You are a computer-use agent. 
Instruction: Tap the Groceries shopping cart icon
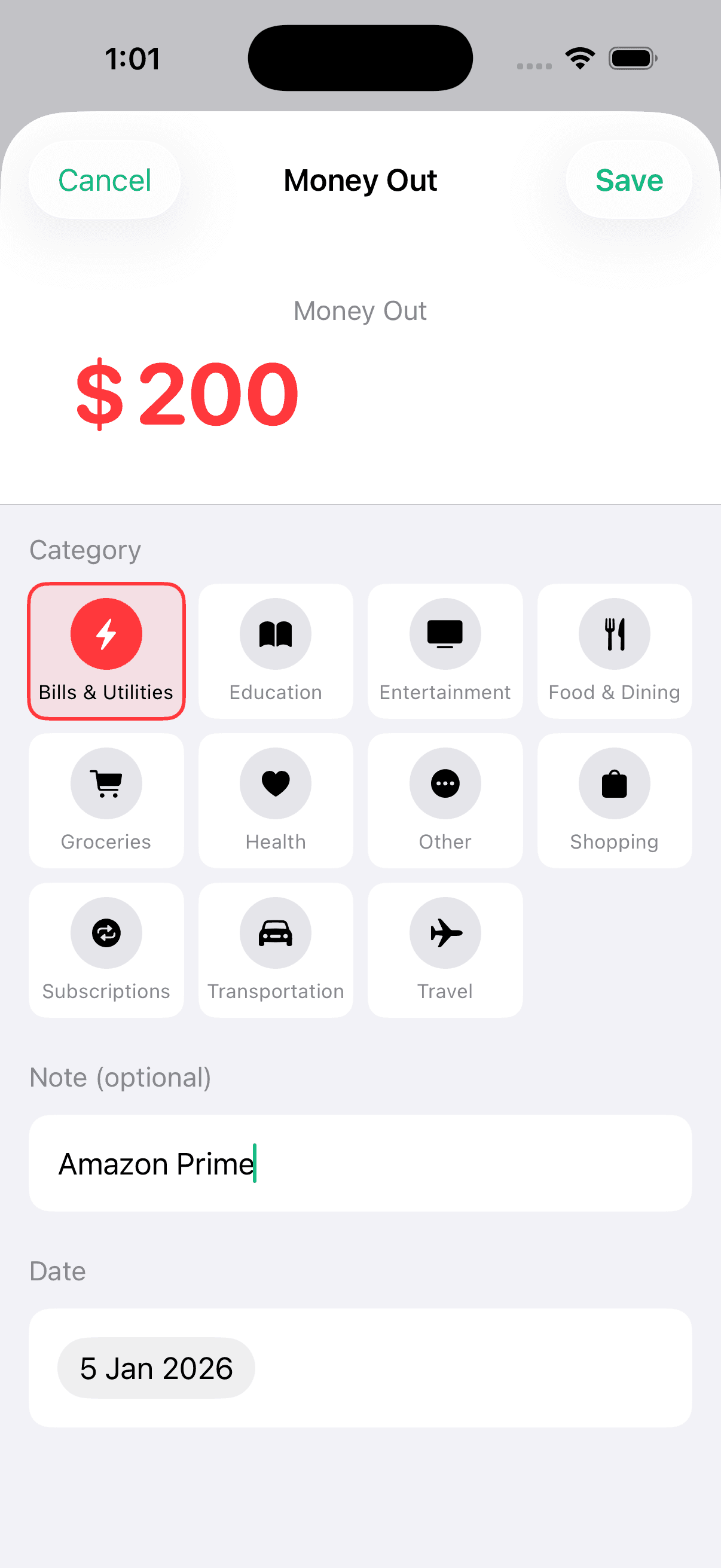[x=106, y=783]
